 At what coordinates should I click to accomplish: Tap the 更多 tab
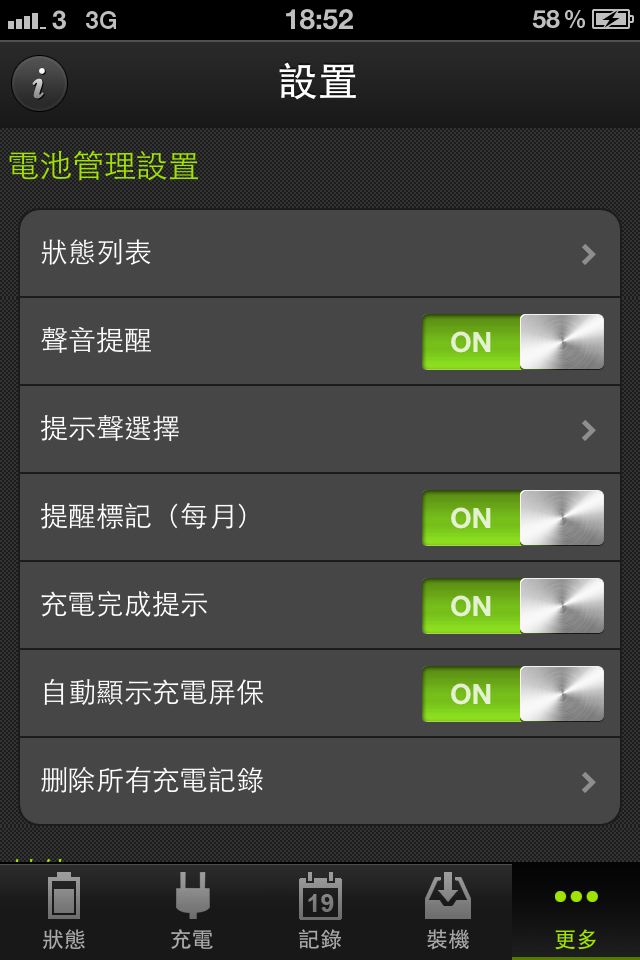(x=576, y=911)
